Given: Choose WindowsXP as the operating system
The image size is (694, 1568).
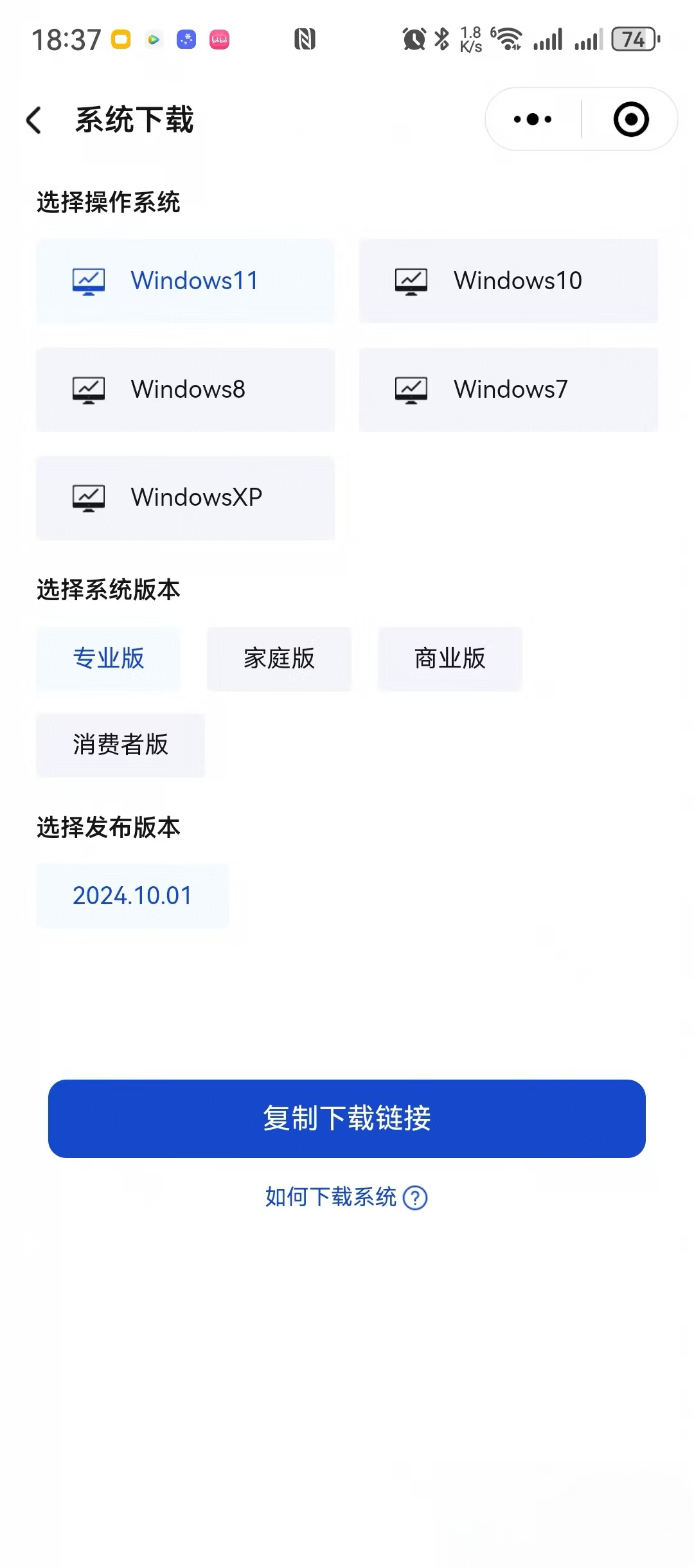Looking at the screenshot, I should tap(186, 498).
